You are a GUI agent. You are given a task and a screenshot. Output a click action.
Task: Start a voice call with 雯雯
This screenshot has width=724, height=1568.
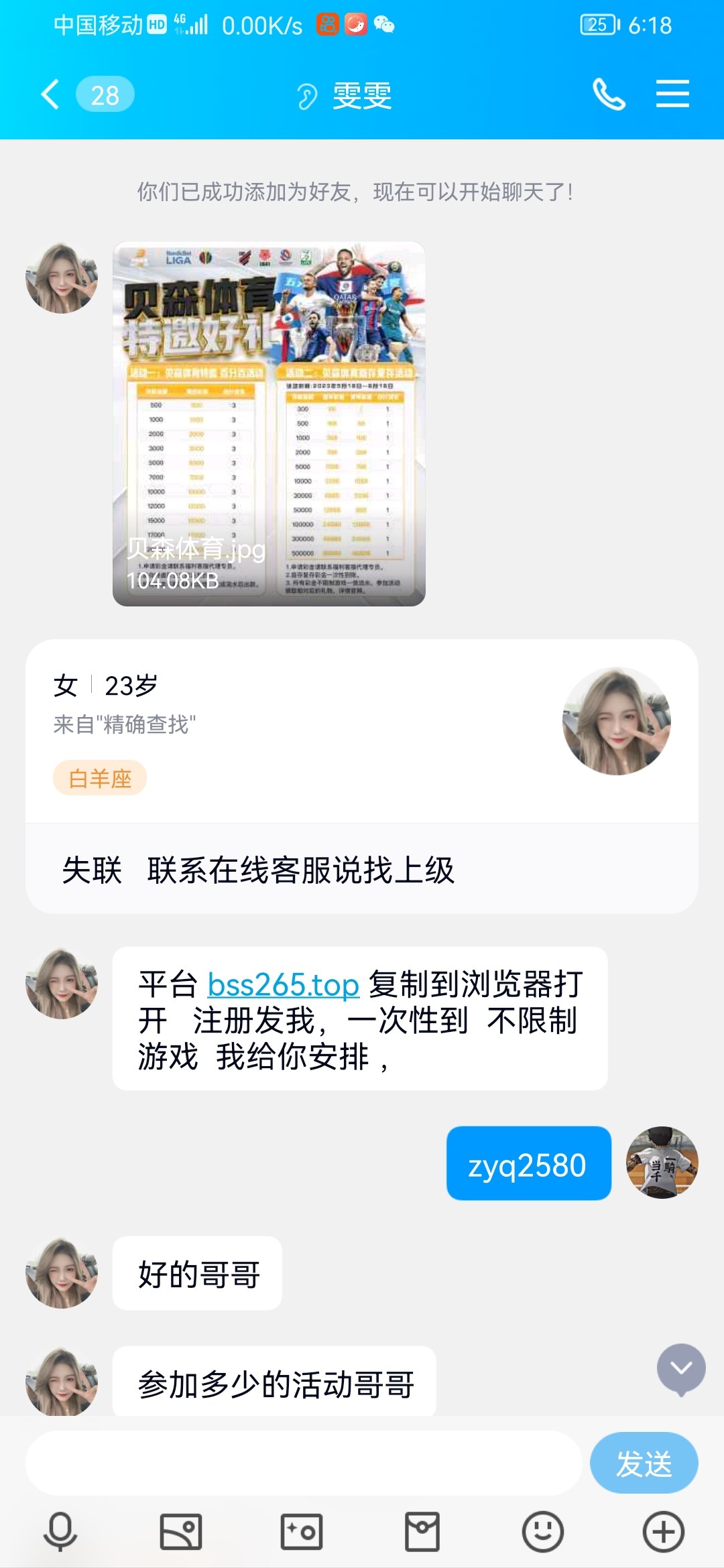point(609,94)
